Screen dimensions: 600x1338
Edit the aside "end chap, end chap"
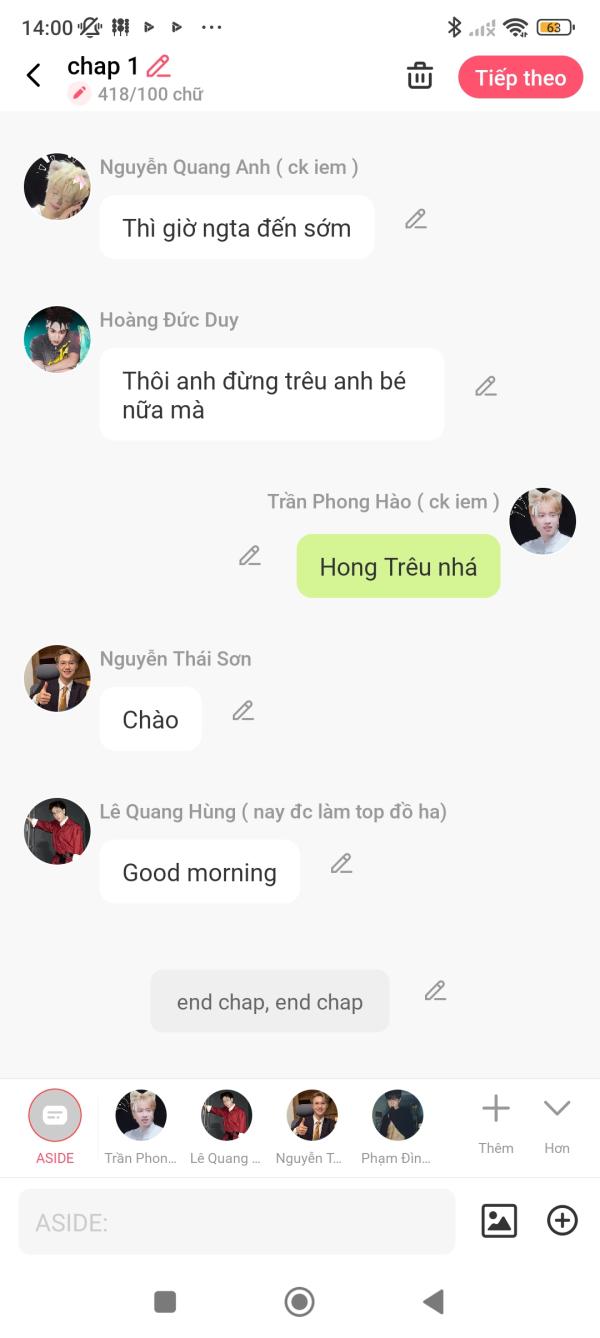tap(435, 991)
